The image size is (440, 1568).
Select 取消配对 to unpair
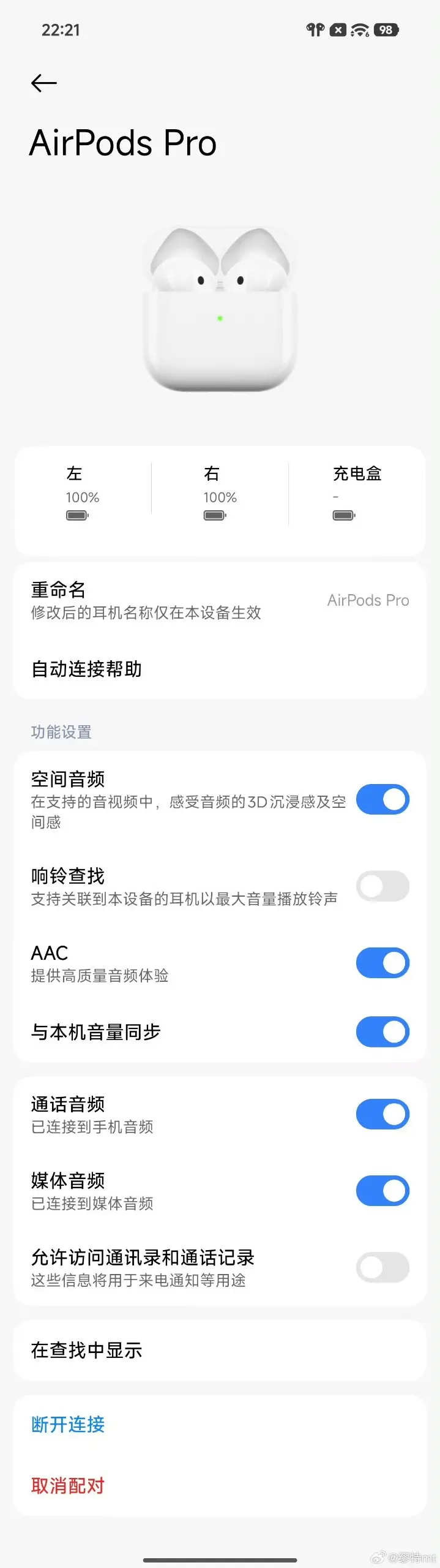click(68, 1486)
